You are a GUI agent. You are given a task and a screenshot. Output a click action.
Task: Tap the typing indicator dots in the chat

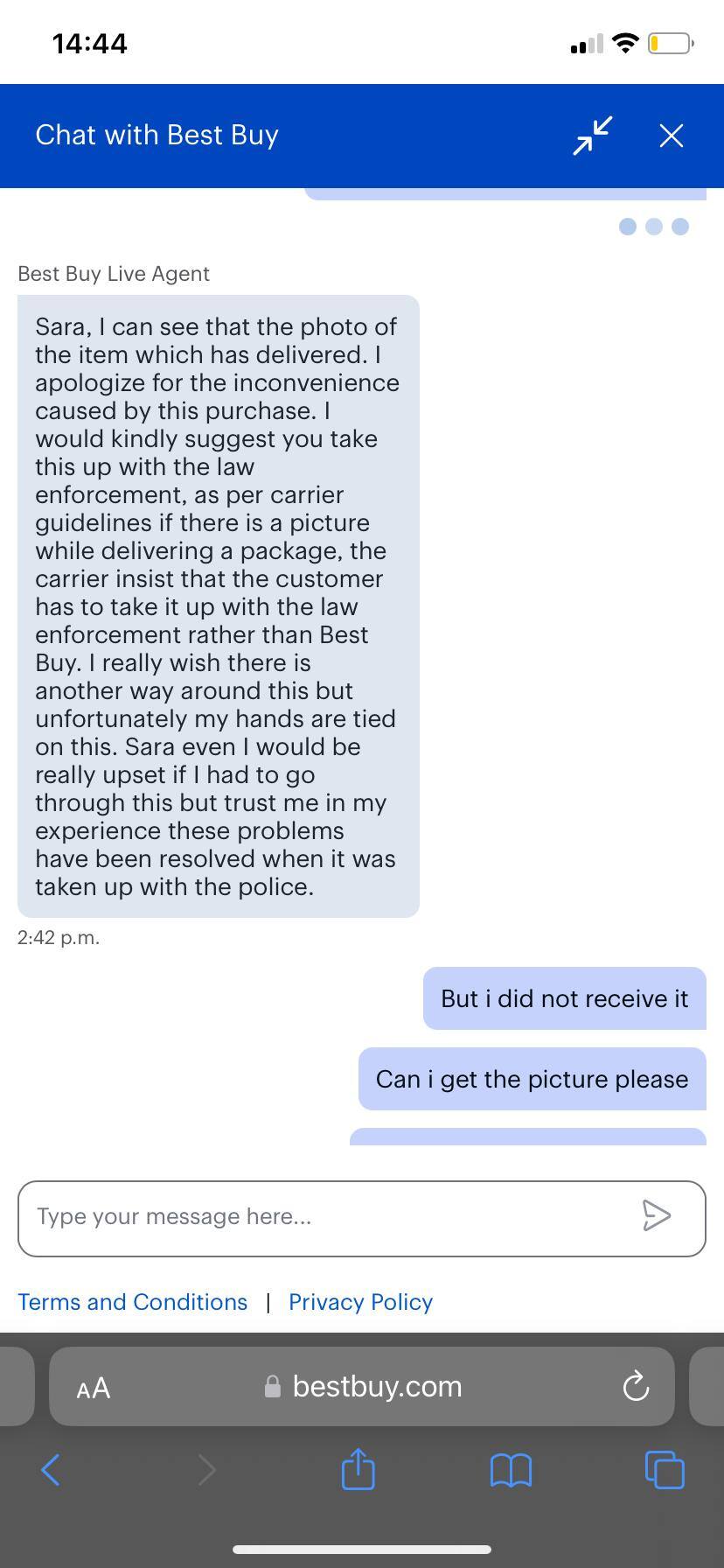pyautogui.click(x=653, y=227)
